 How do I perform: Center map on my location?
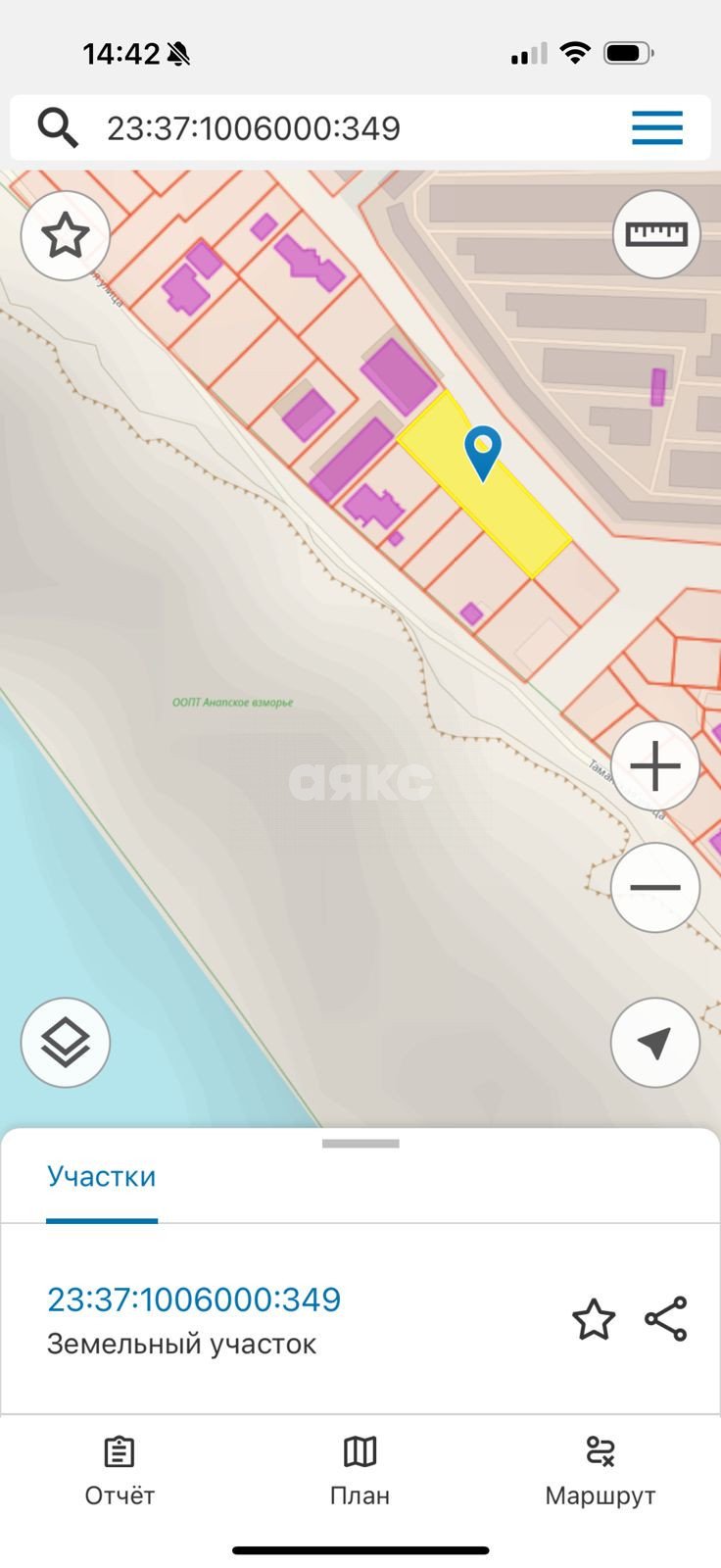click(x=654, y=1043)
